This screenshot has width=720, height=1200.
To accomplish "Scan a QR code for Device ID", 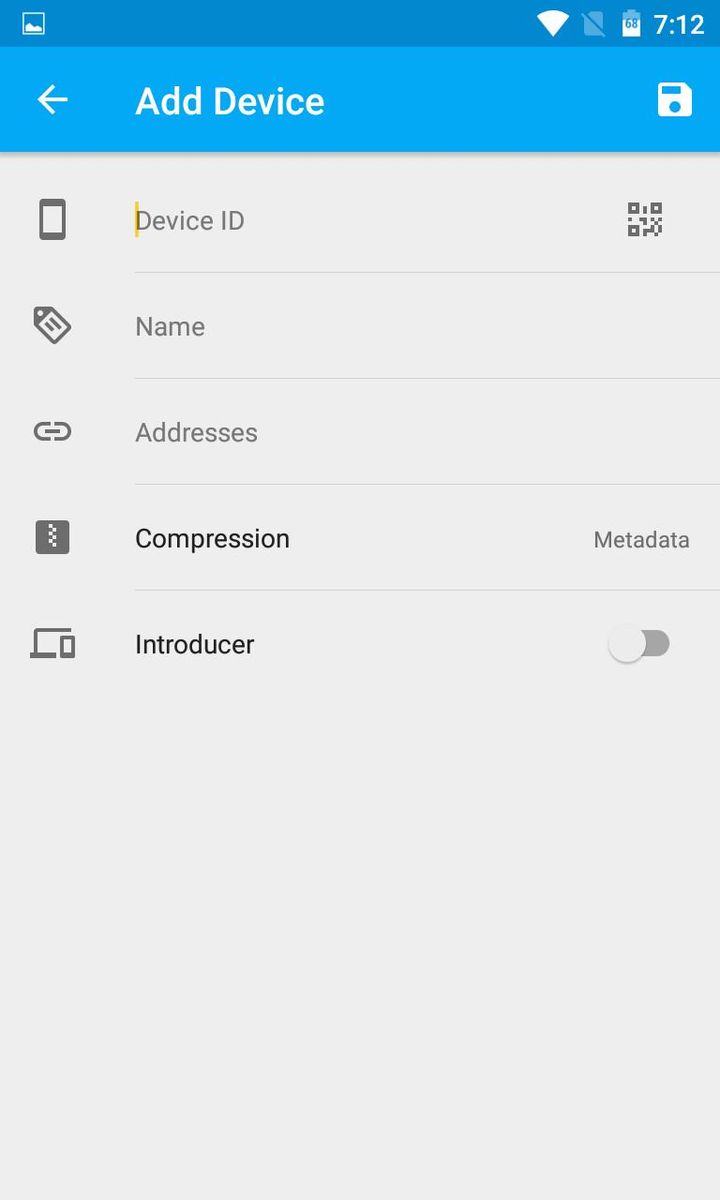I will (x=645, y=220).
